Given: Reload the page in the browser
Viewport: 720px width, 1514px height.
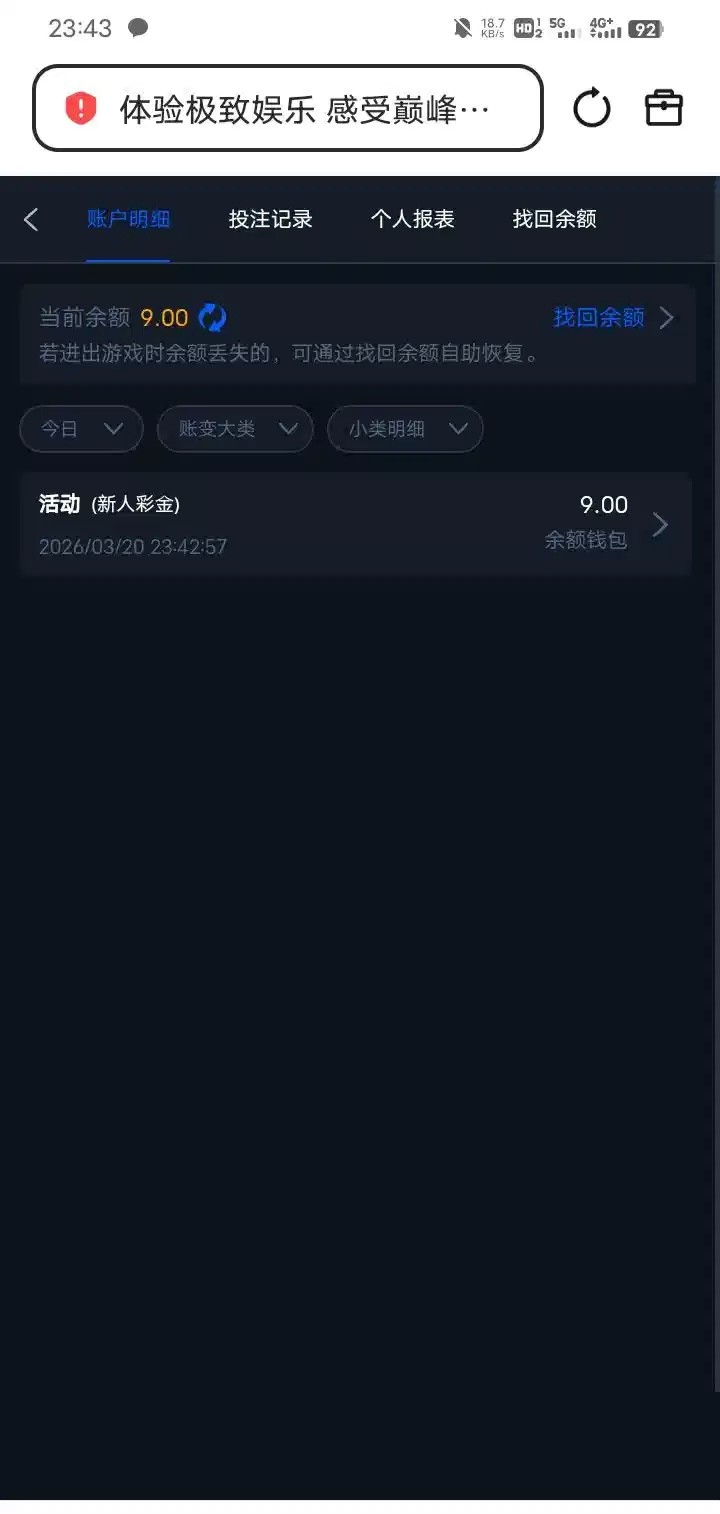Looking at the screenshot, I should tap(591, 108).
